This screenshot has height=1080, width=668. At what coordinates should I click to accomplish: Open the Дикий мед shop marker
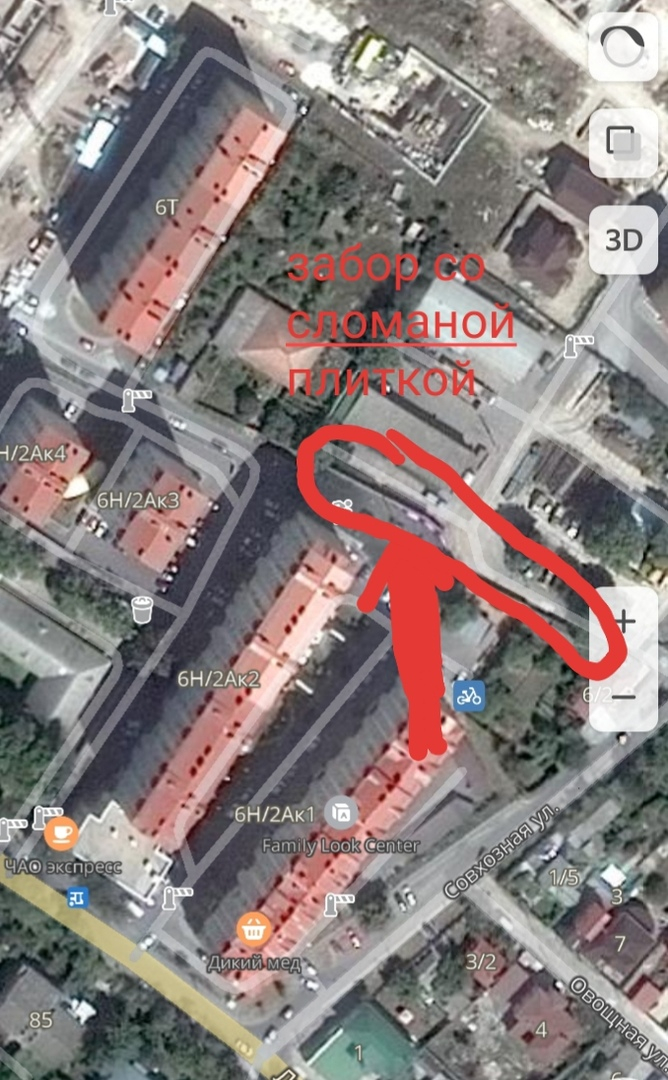254,930
